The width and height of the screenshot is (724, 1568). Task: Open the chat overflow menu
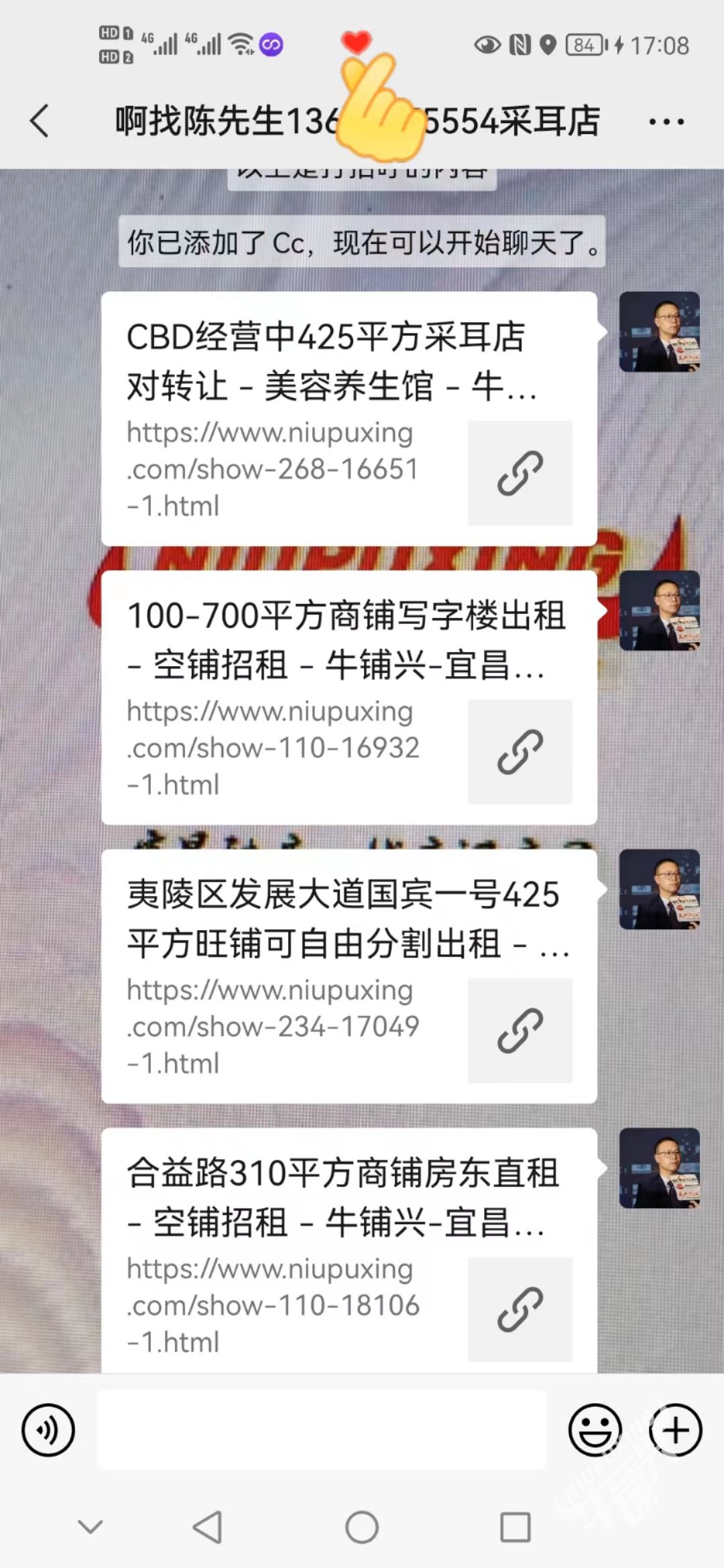pyautogui.click(x=666, y=122)
